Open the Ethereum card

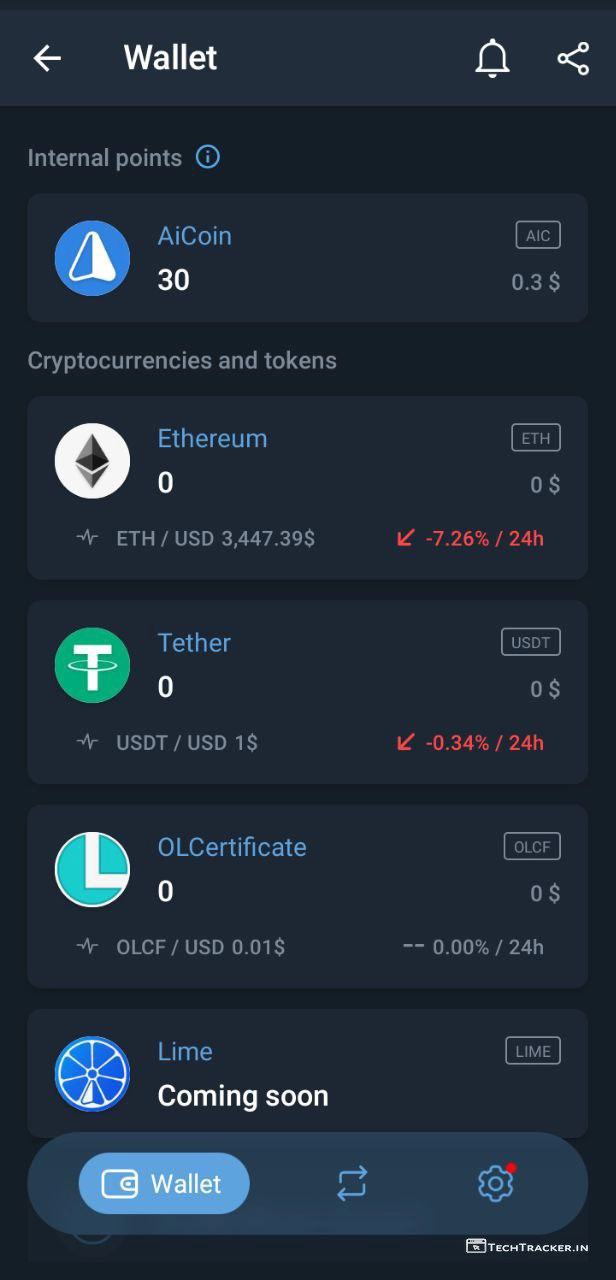click(307, 487)
